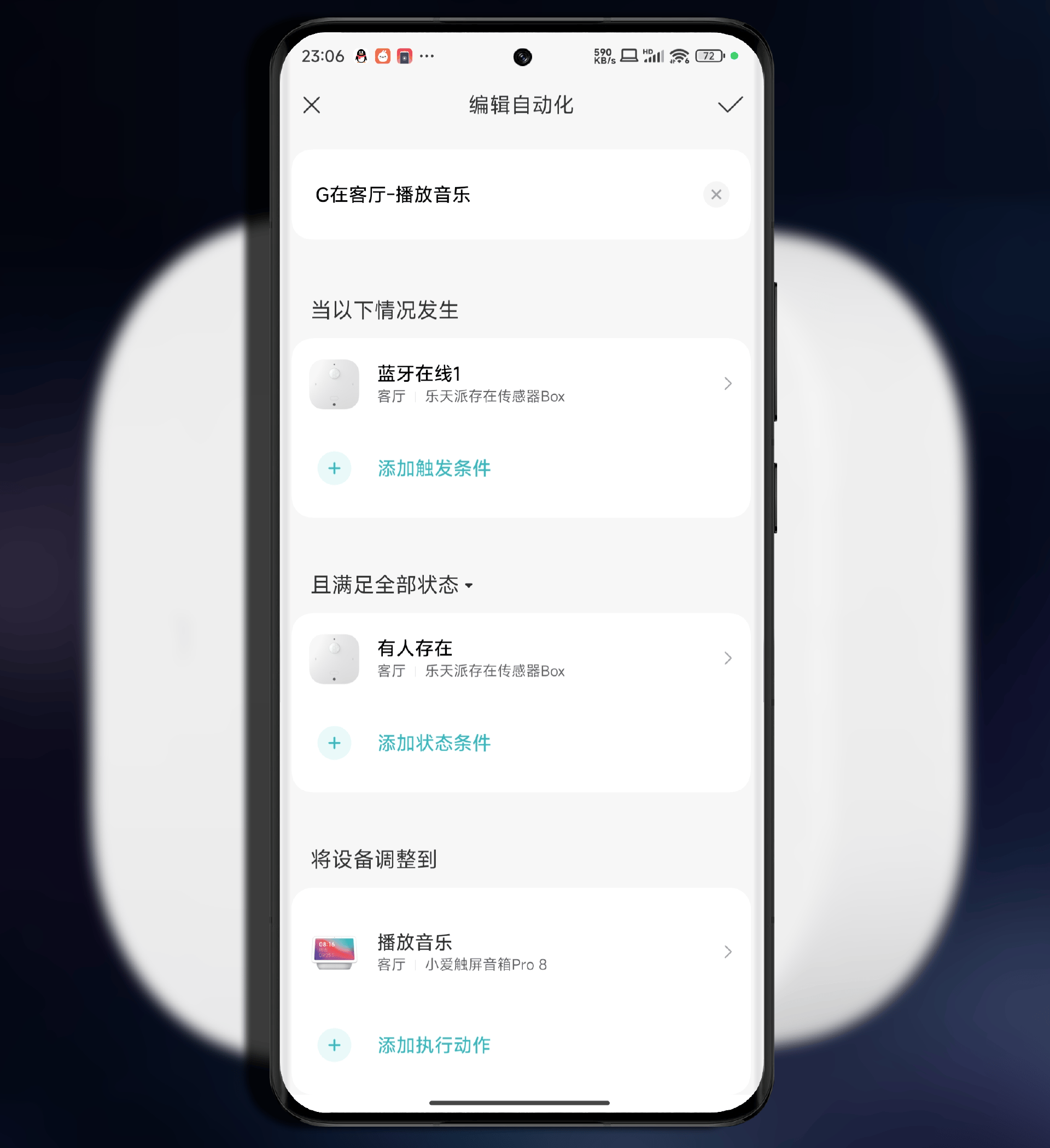Expand the 且满足全部状态 dropdown
The height and width of the screenshot is (1148, 1050).
(392, 585)
